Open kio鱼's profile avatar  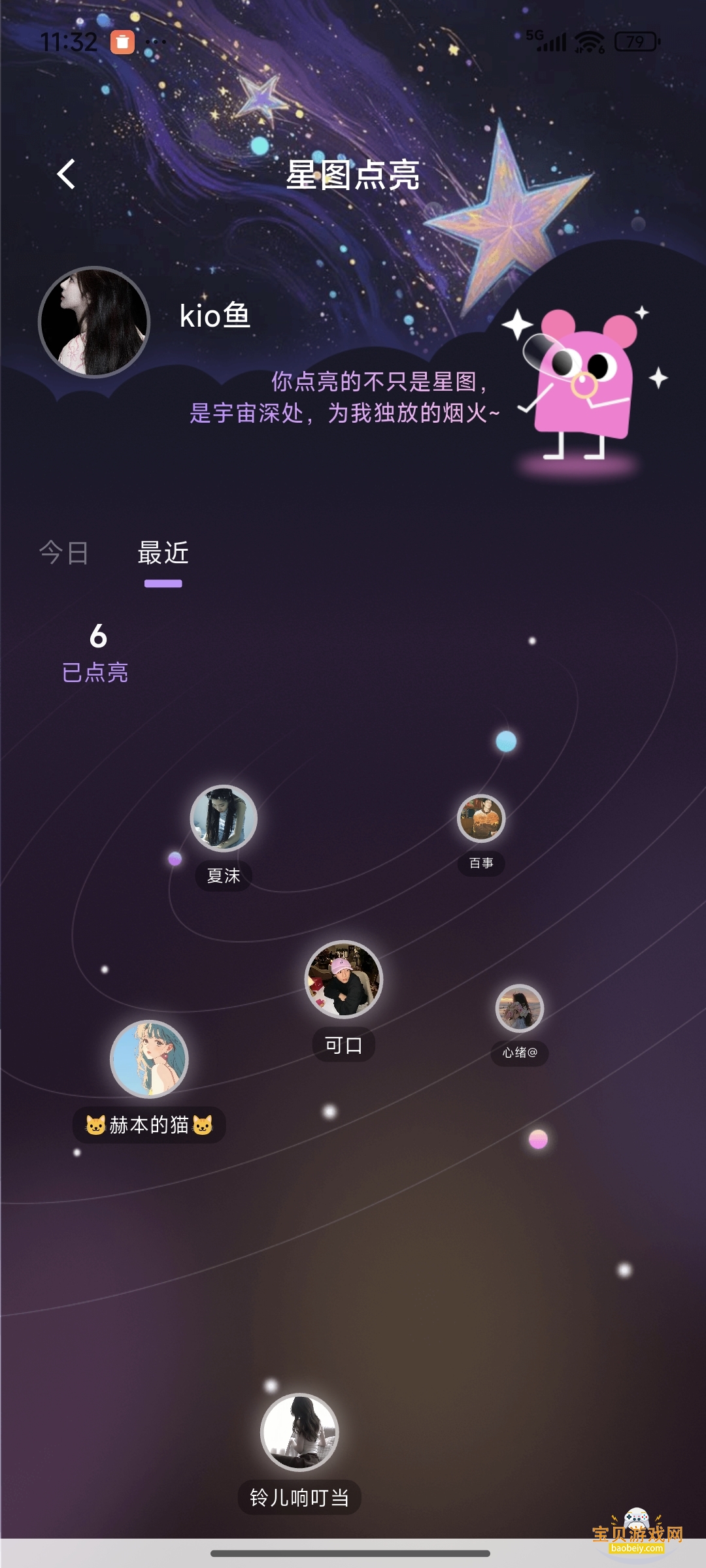point(94,322)
